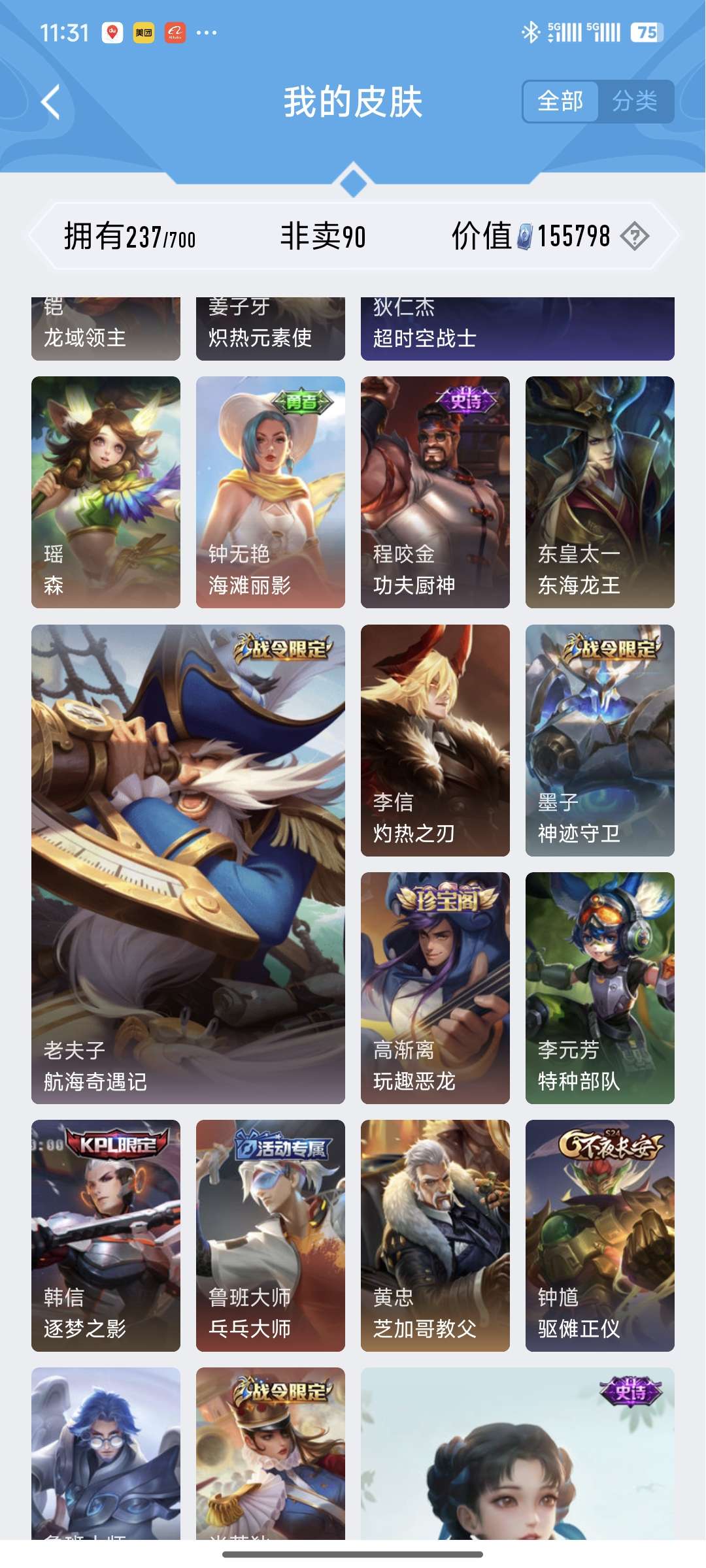The image size is (706, 1568).
Task: Open 铠 龙域领主 skin
Action: coord(106,329)
